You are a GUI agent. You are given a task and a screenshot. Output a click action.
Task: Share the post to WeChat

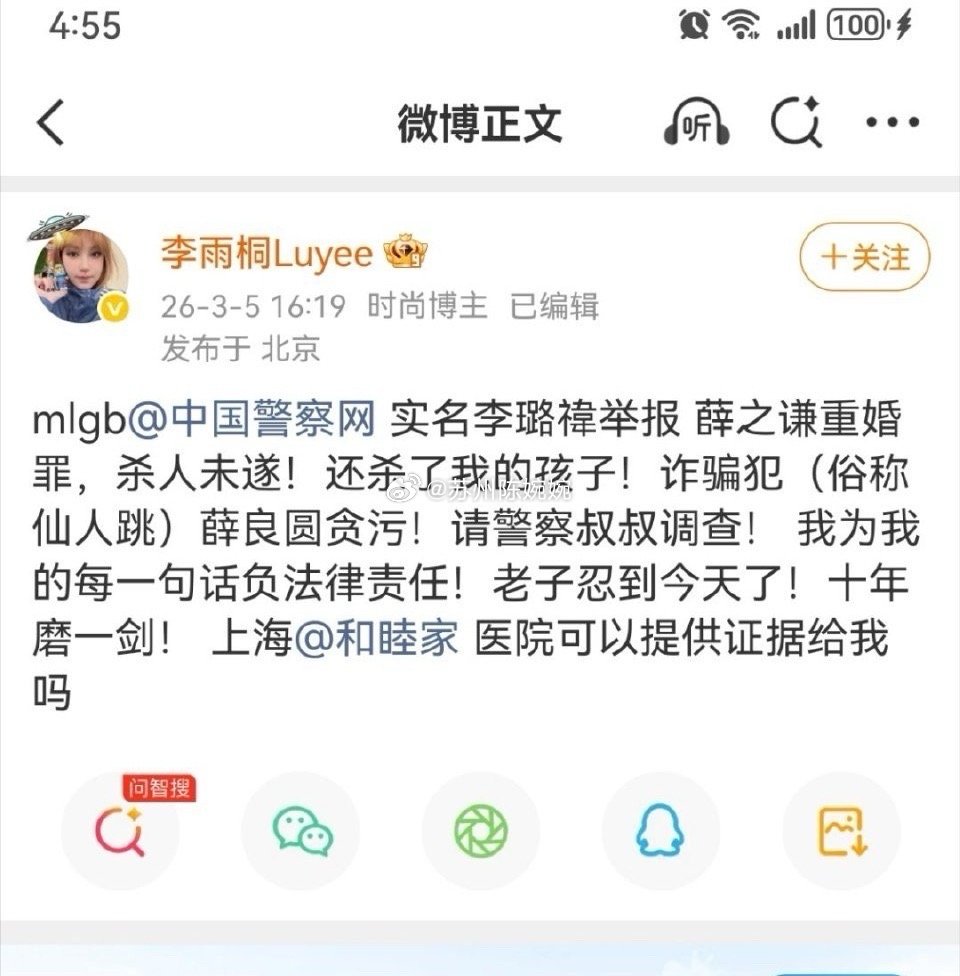pos(300,832)
